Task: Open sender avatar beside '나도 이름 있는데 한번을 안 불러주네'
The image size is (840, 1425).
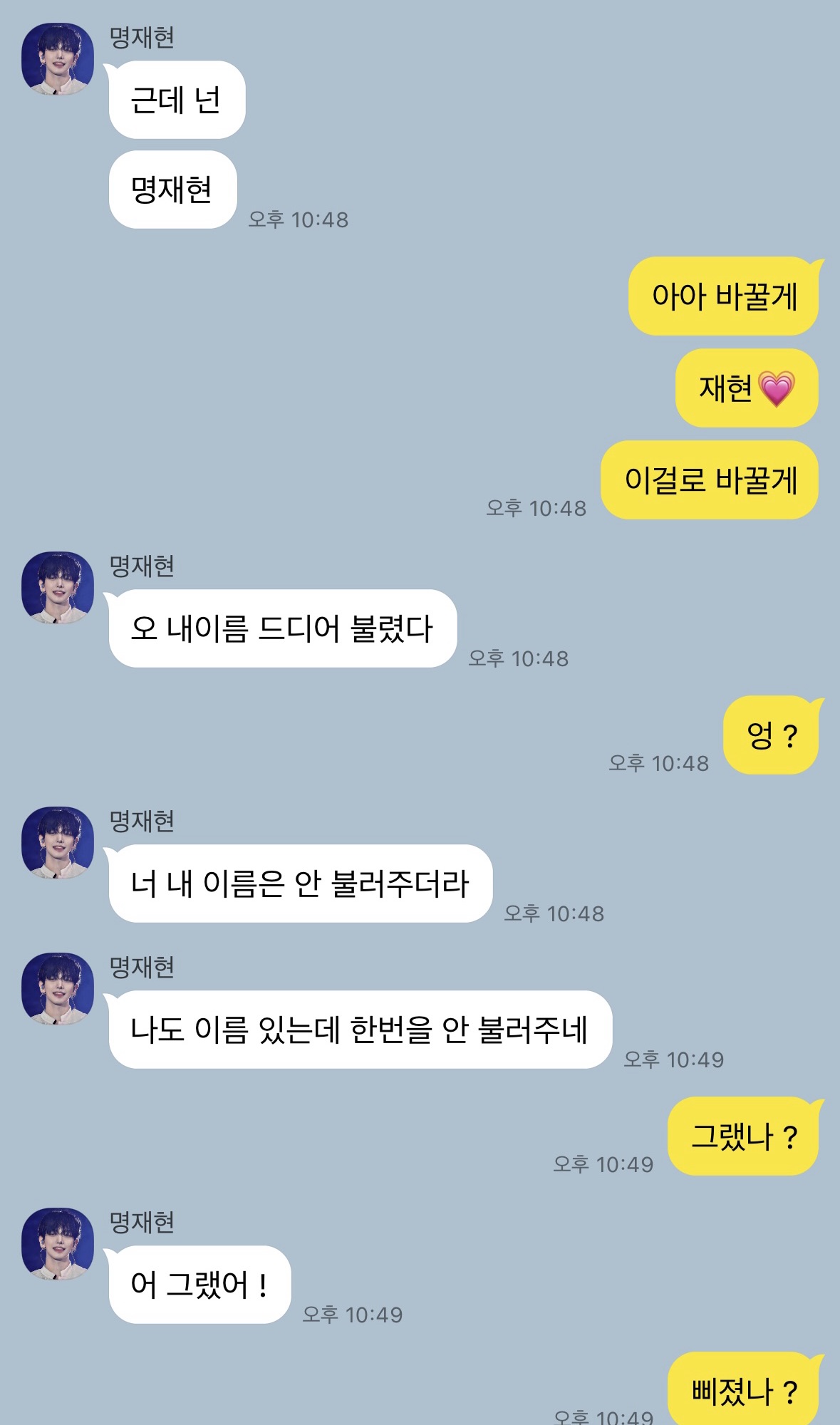Action: [x=58, y=989]
